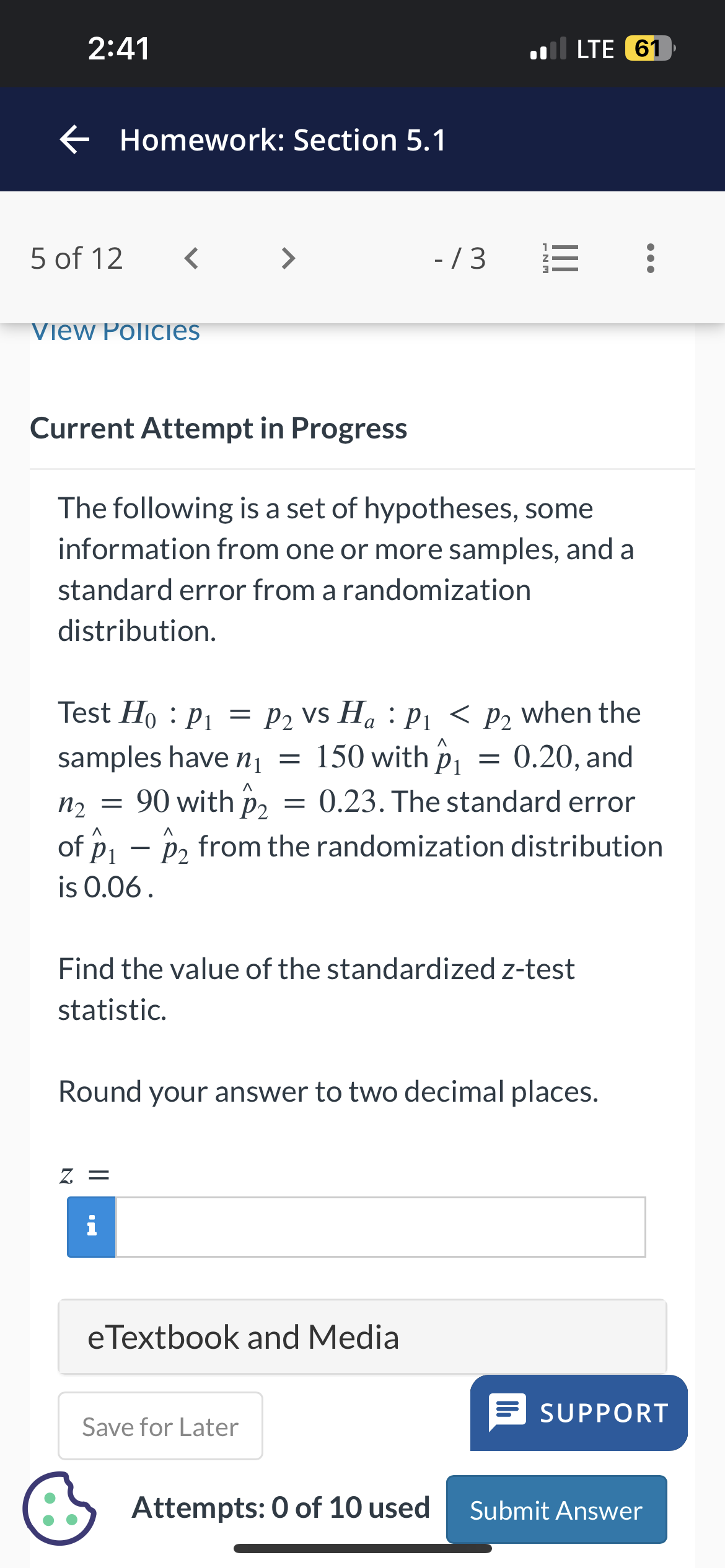Image resolution: width=725 pixels, height=1568 pixels.
Task: Expand the View Policies section
Action: pos(115,329)
